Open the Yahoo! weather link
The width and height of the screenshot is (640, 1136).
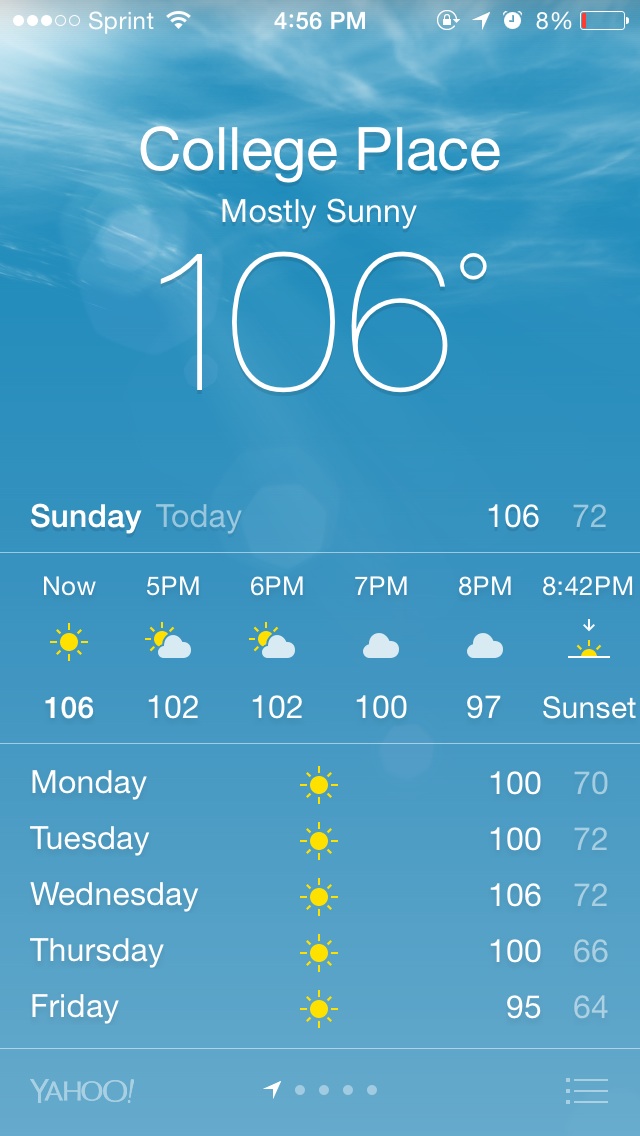click(82, 1090)
